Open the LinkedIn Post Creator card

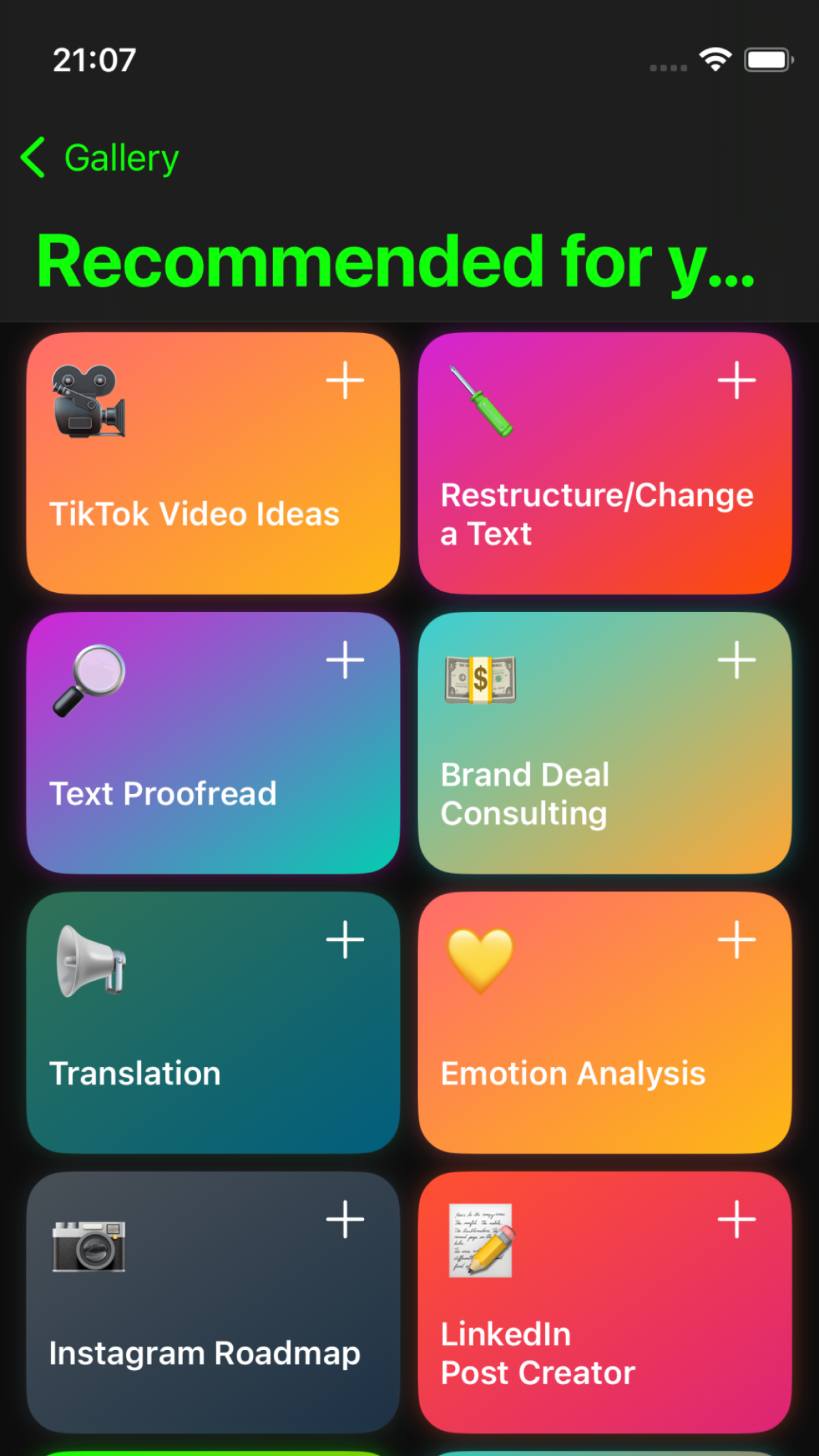pos(605,1302)
